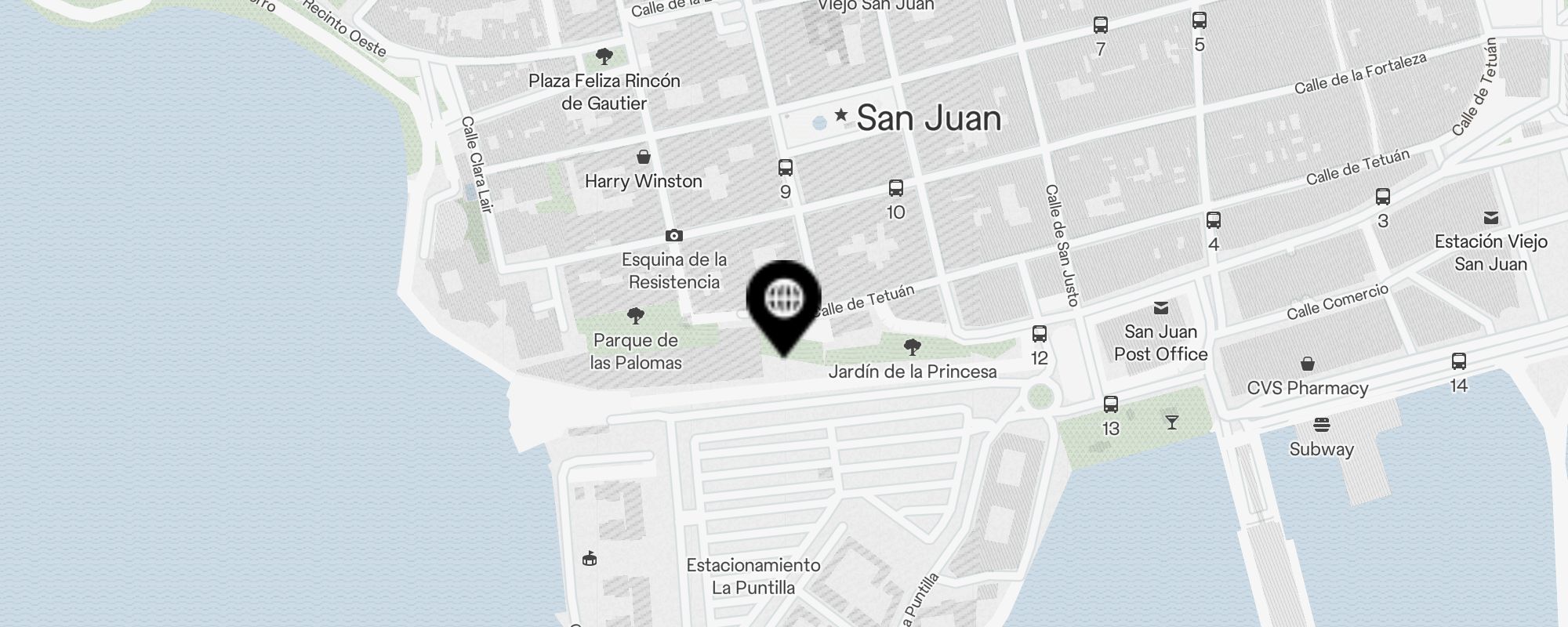
Task: Open the Parque de las Palomas marker
Action: point(636,317)
